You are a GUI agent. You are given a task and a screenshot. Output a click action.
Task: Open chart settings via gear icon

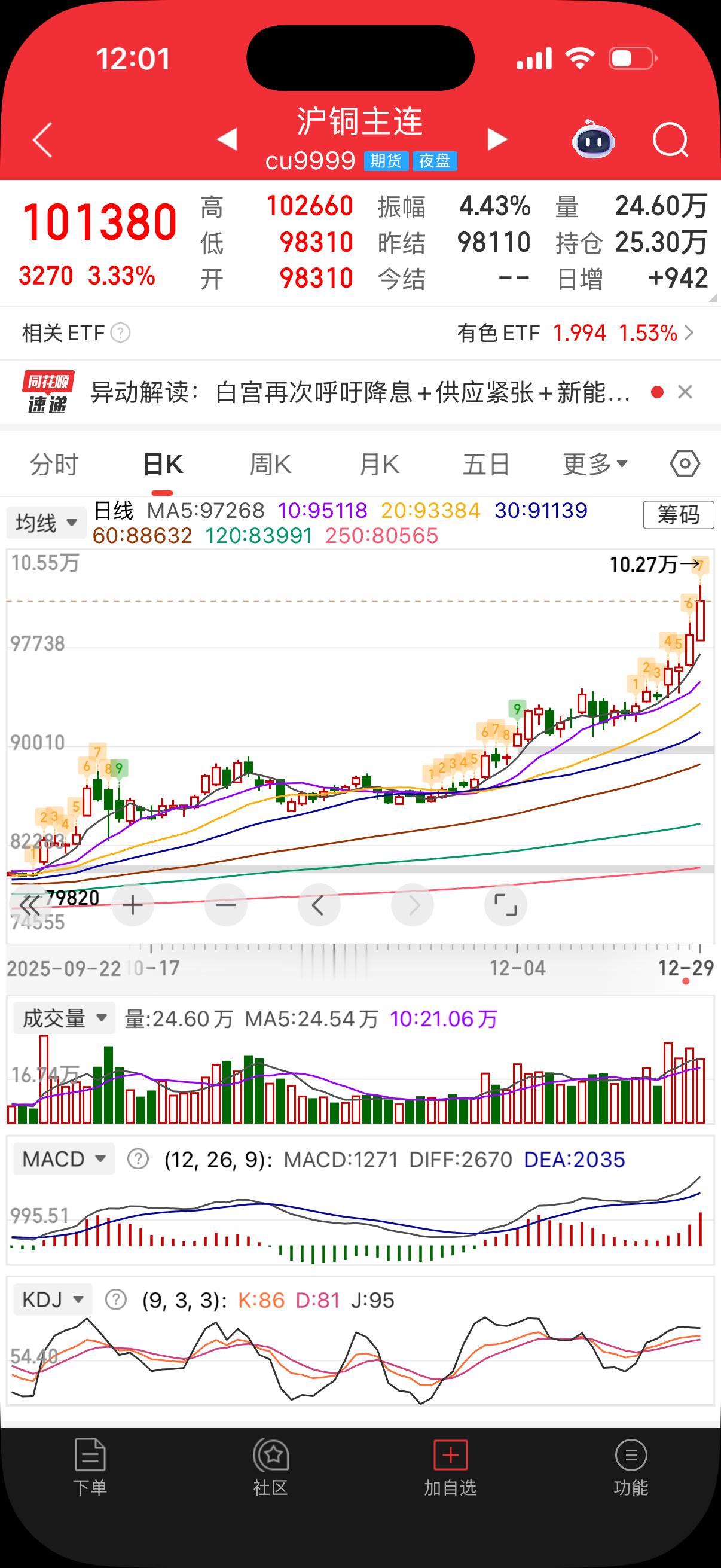click(685, 463)
